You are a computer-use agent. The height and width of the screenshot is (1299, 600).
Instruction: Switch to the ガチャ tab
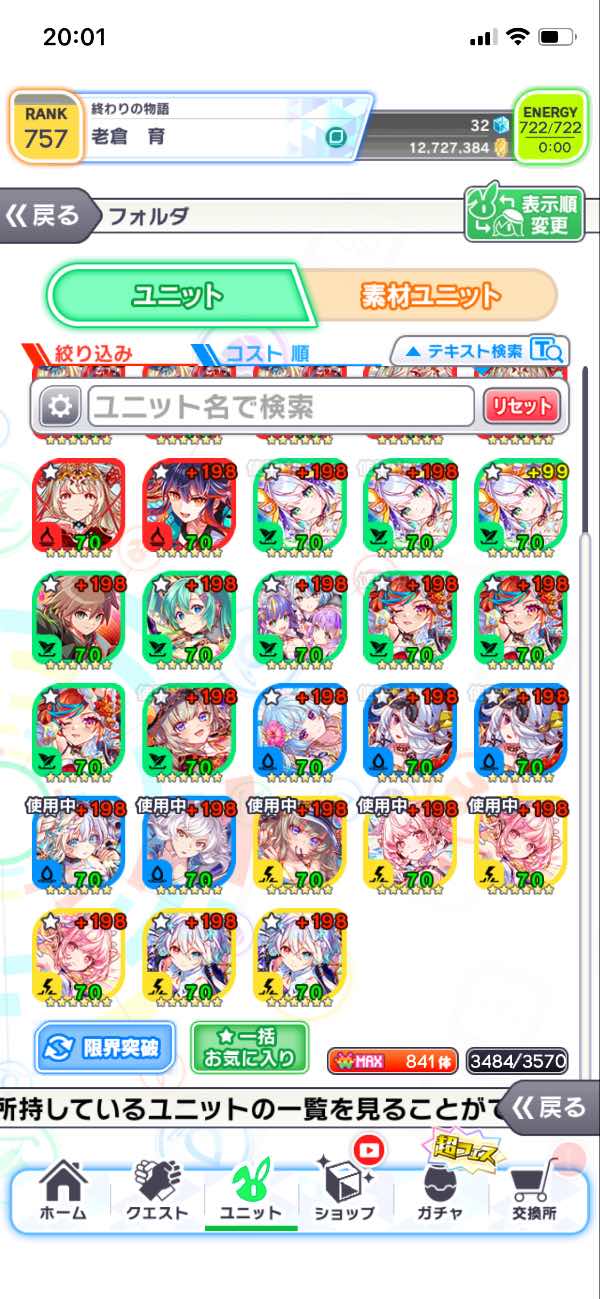[439, 1194]
